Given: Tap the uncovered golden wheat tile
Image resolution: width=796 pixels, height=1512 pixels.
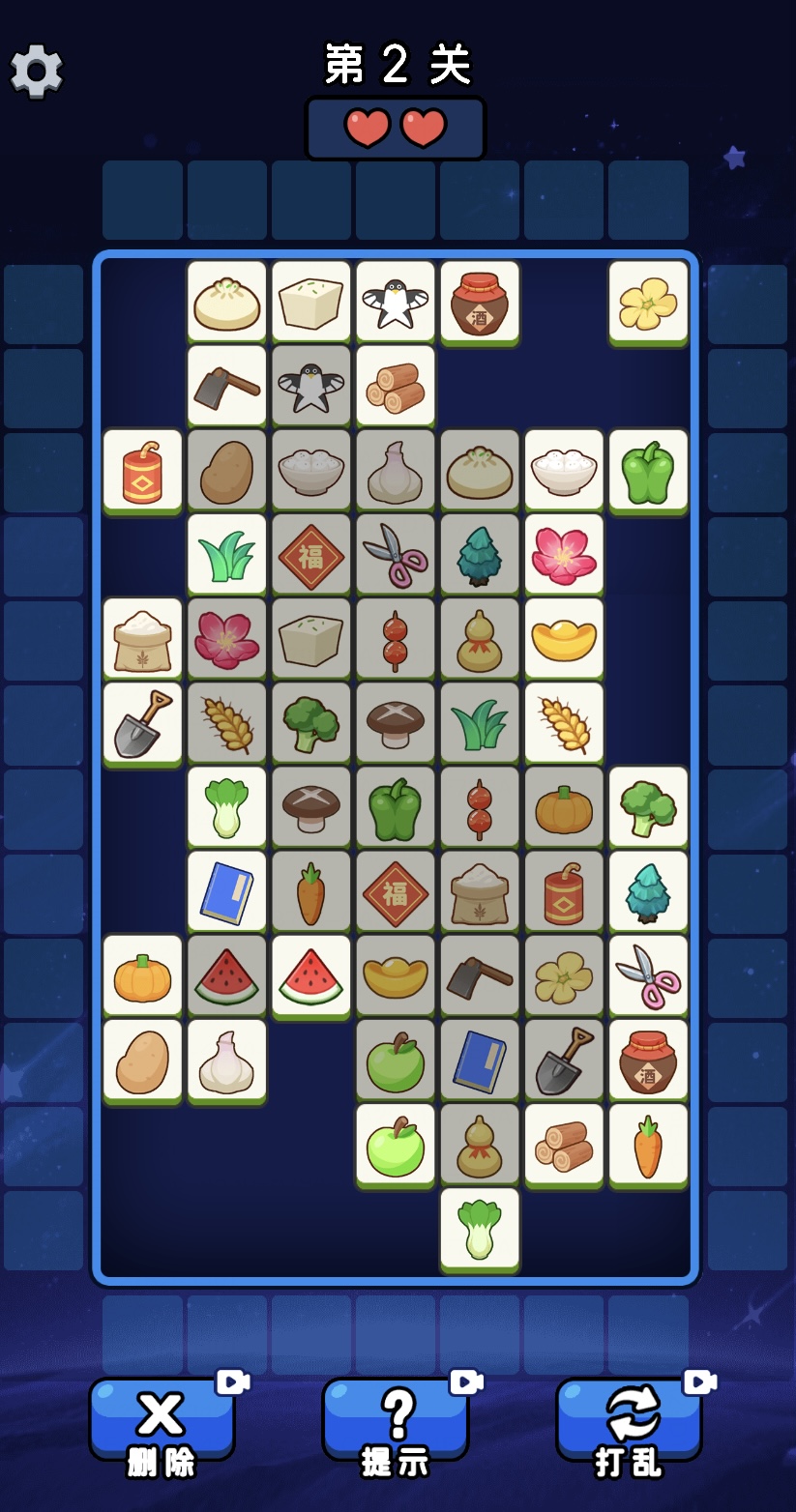Looking at the screenshot, I should [564, 723].
